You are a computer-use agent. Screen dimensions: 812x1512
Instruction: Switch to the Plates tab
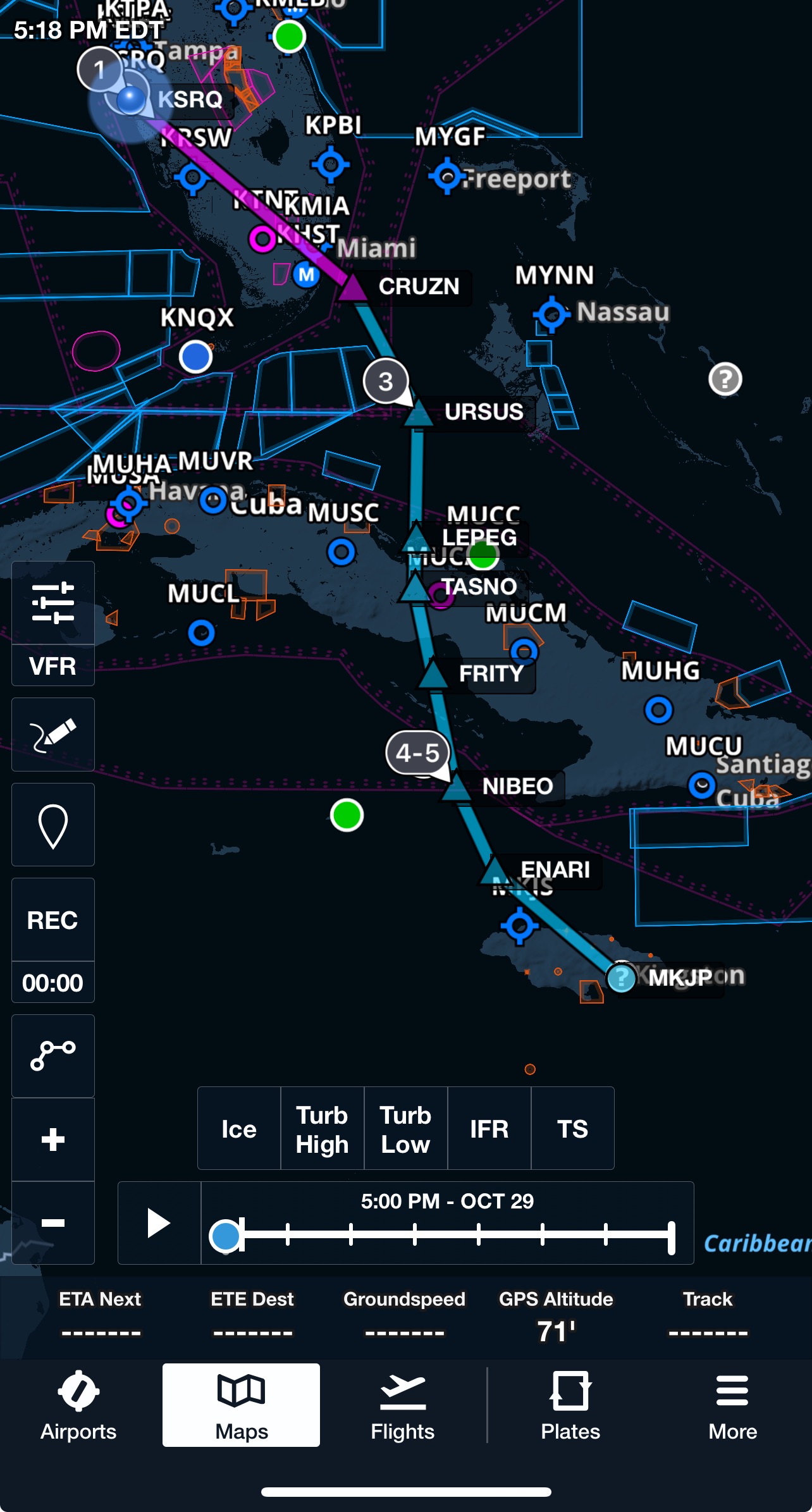pyautogui.click(x=570, y=1405)
